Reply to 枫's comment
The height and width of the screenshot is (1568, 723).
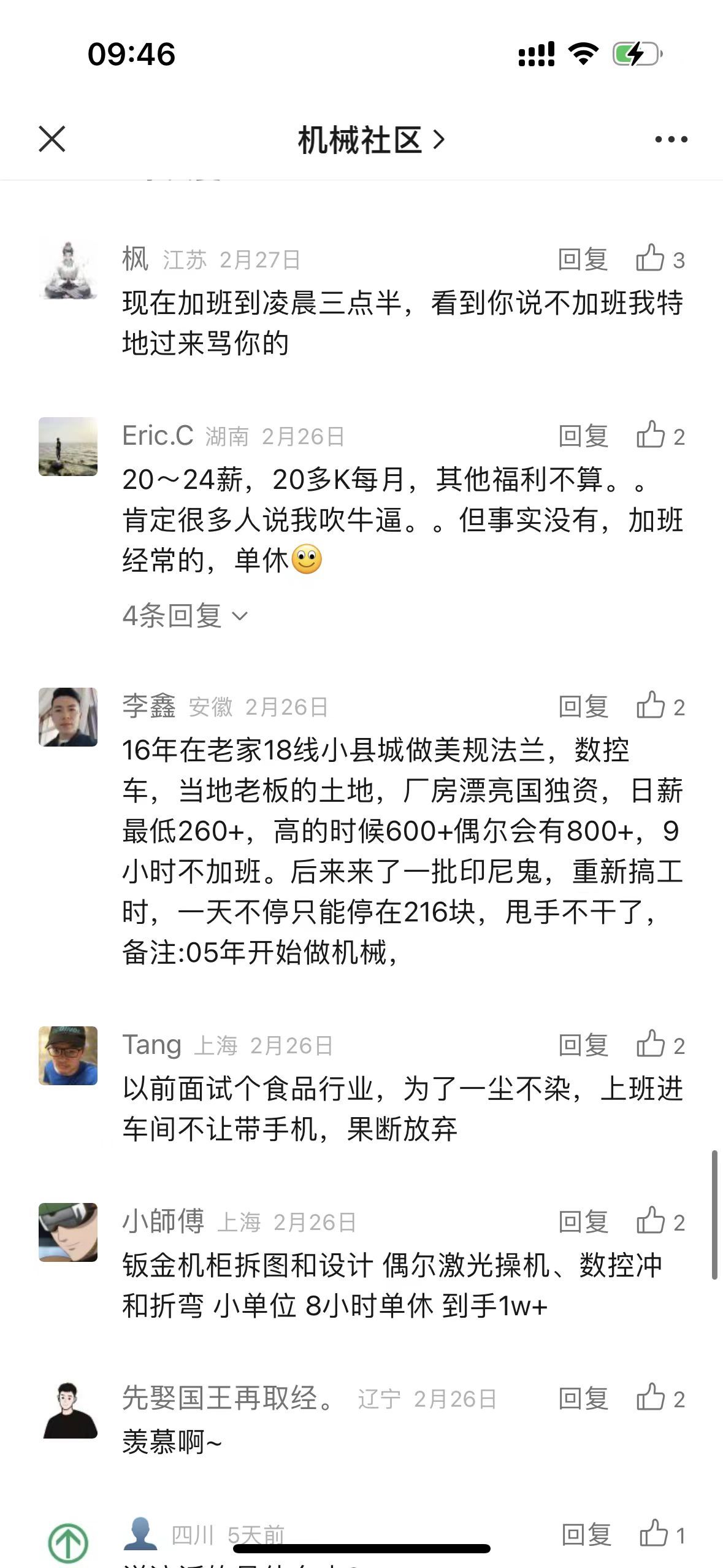pyautogui.click(x=583, y=260)
